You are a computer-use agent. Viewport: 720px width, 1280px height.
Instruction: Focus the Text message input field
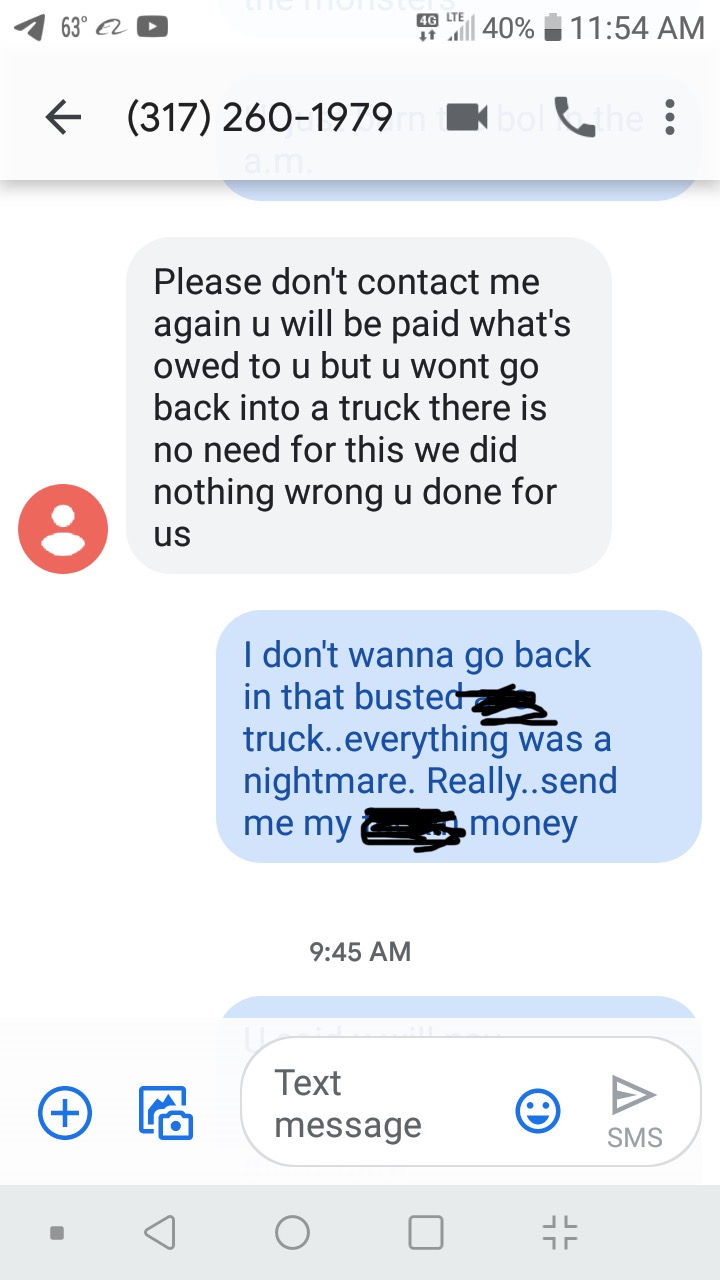point(380,1104)
